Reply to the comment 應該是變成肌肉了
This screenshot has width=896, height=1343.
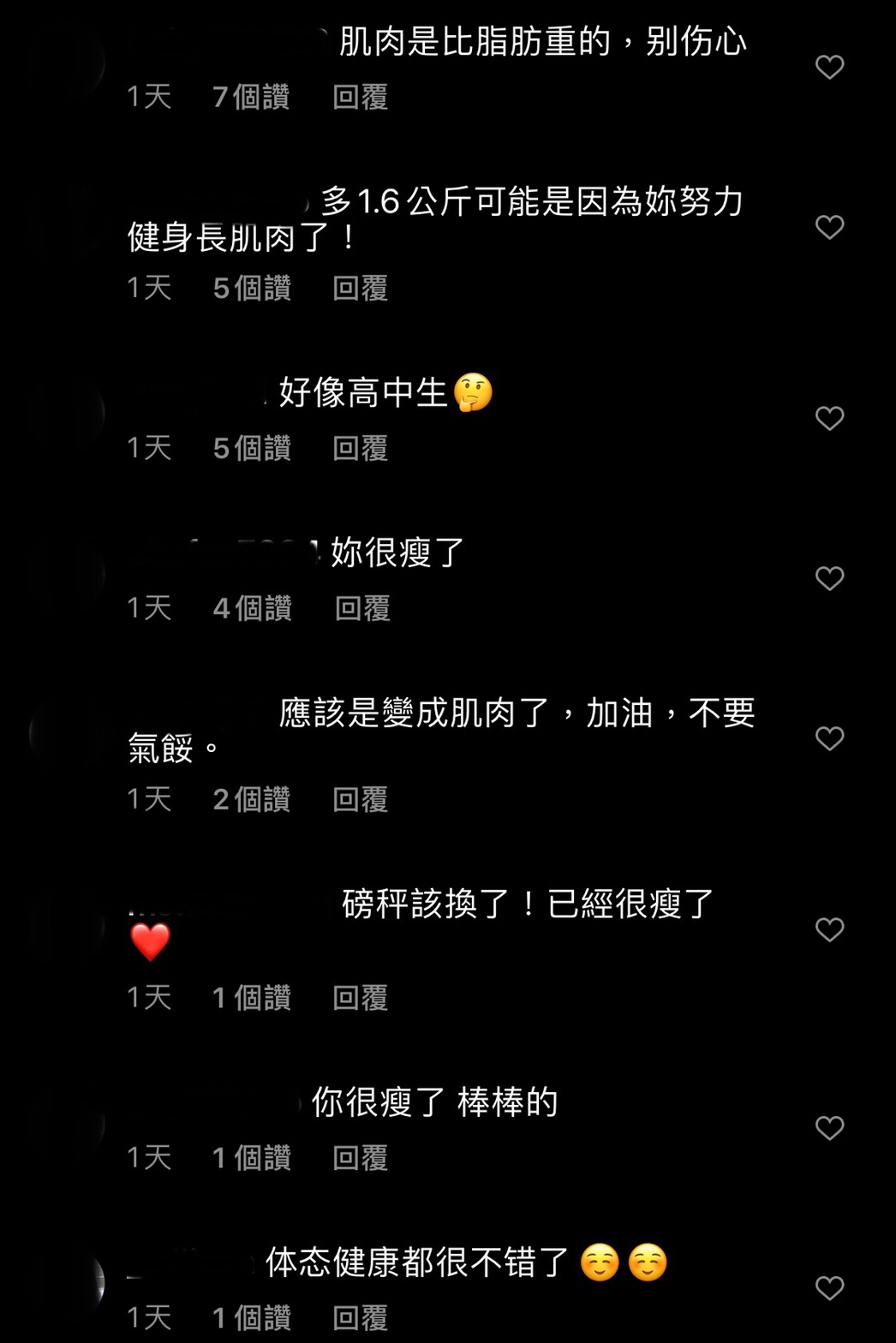point(360,799)
